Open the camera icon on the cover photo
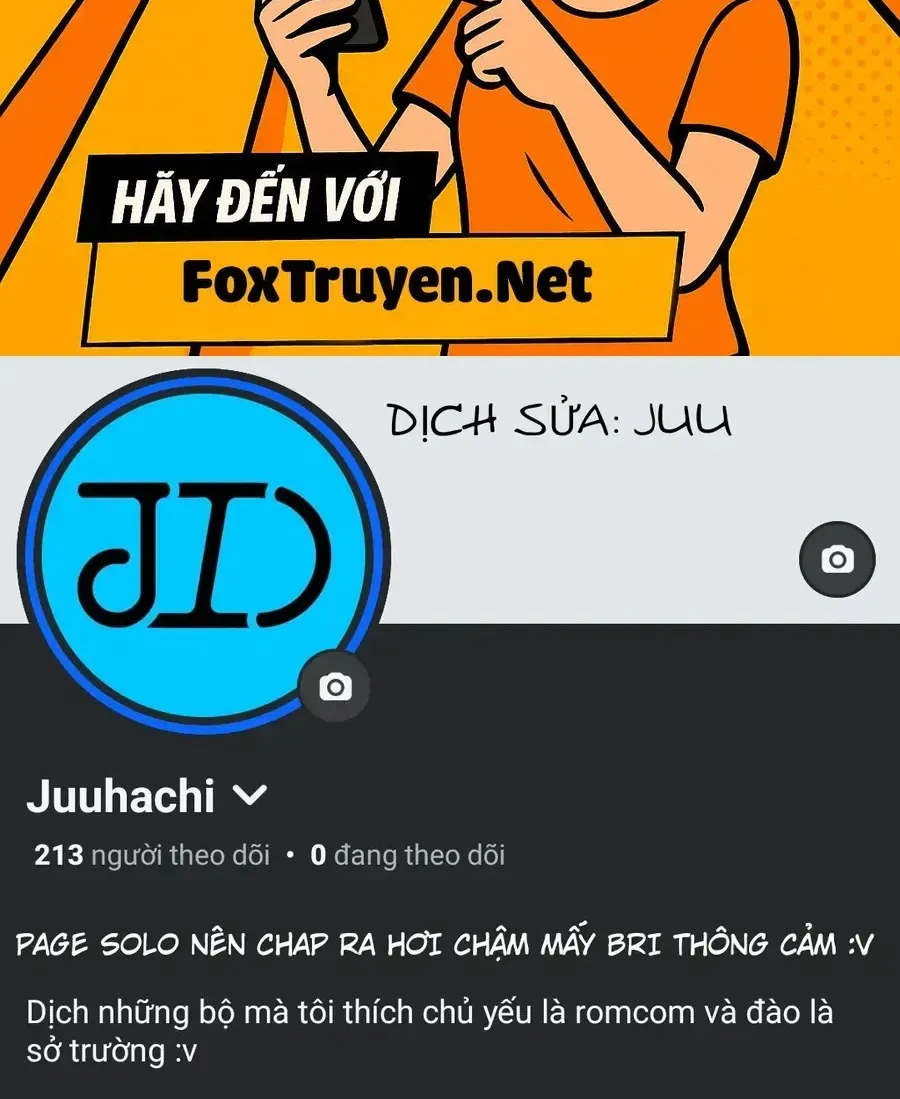 (x=836, y=559)
